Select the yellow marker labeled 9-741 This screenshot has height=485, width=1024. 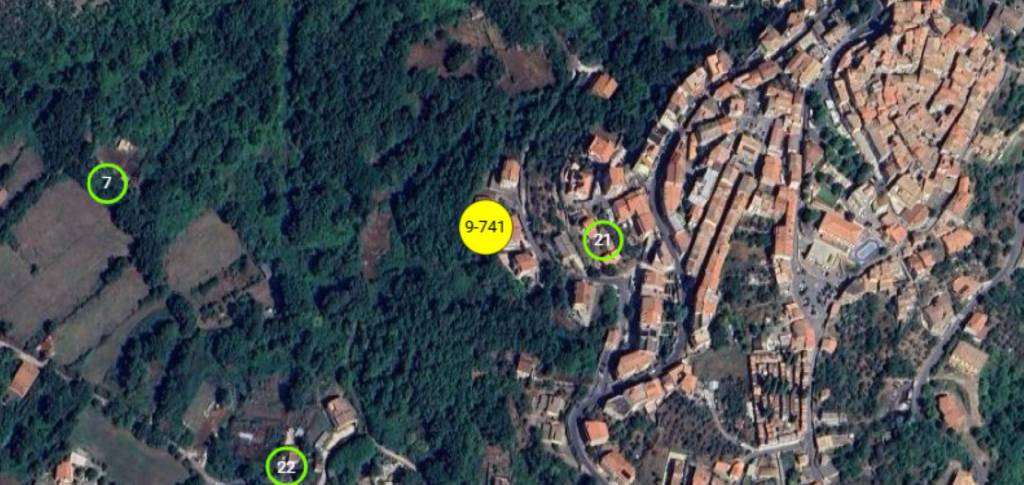485,228
